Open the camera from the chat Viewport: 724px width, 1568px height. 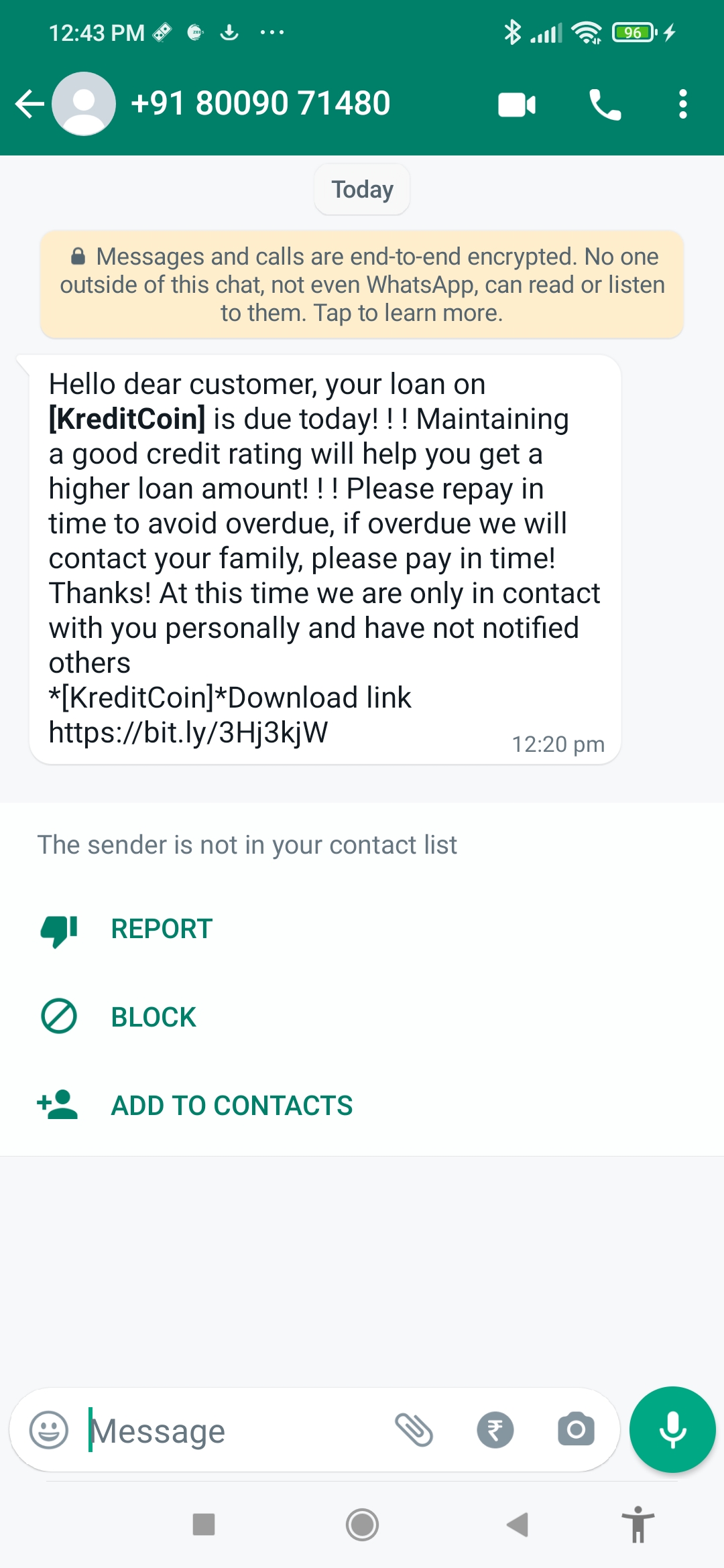(x=576, y=1430)
